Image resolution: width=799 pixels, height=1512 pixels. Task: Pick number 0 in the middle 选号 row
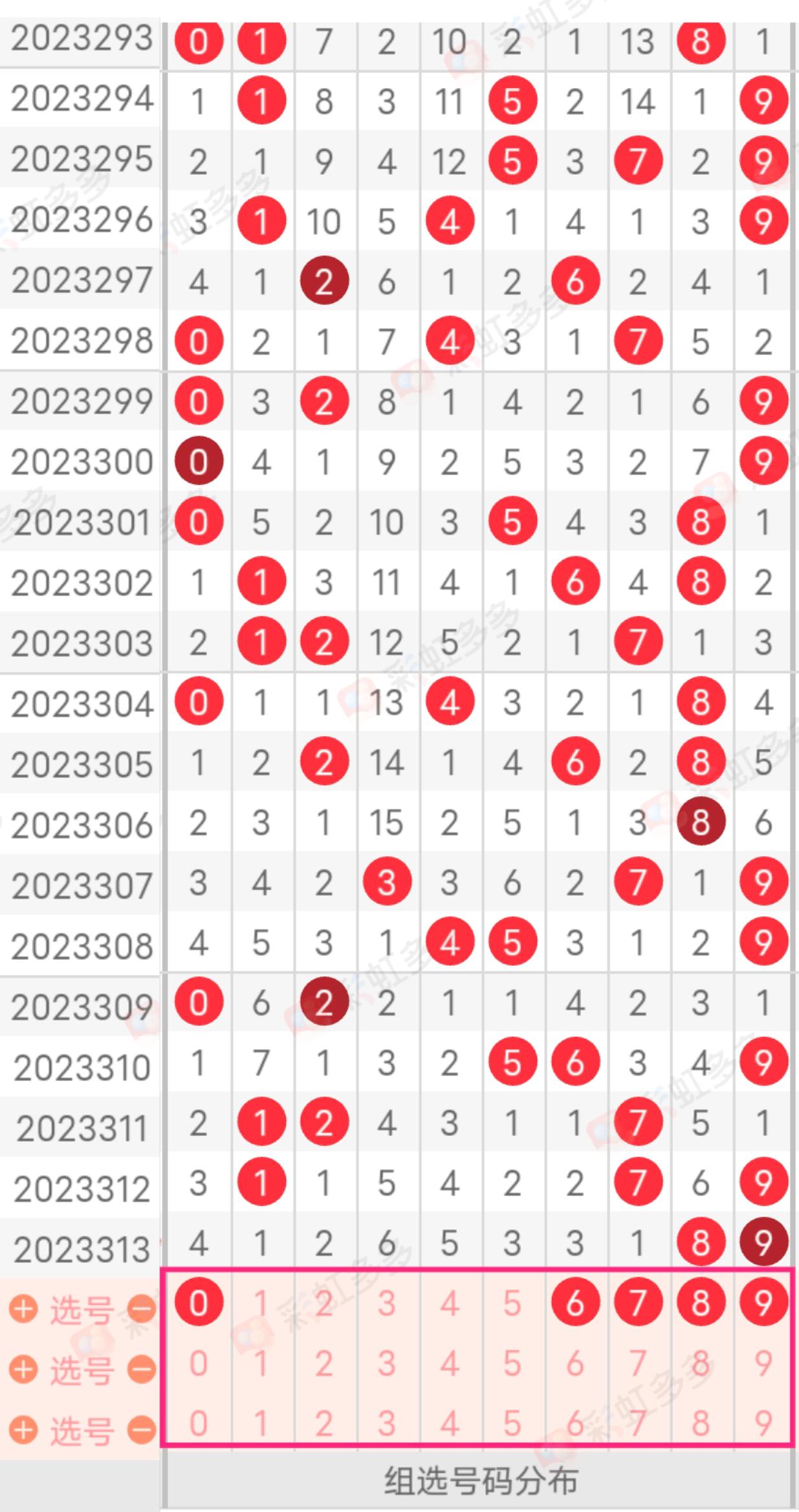click(x=198, y=1363)
